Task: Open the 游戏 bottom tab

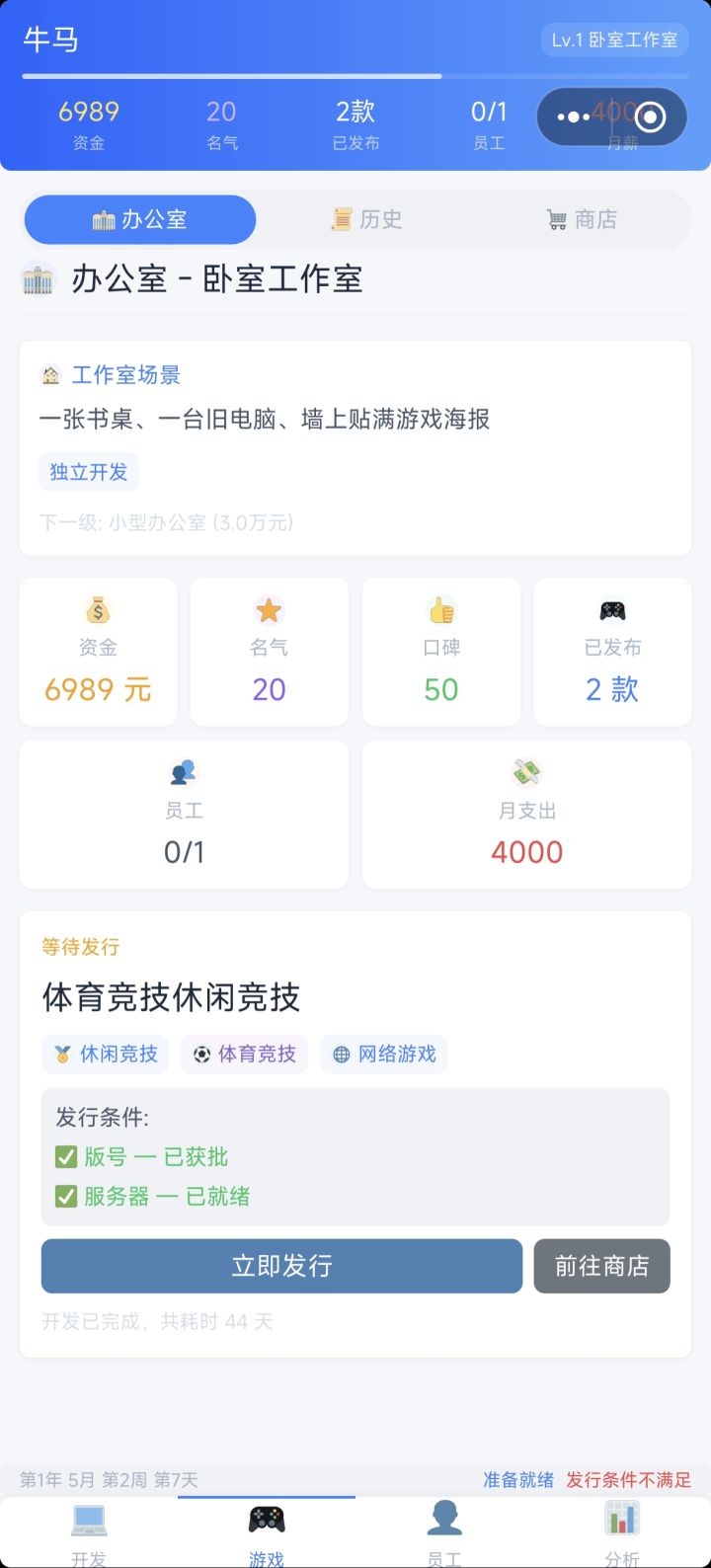Action: [x=267, y=1533]
